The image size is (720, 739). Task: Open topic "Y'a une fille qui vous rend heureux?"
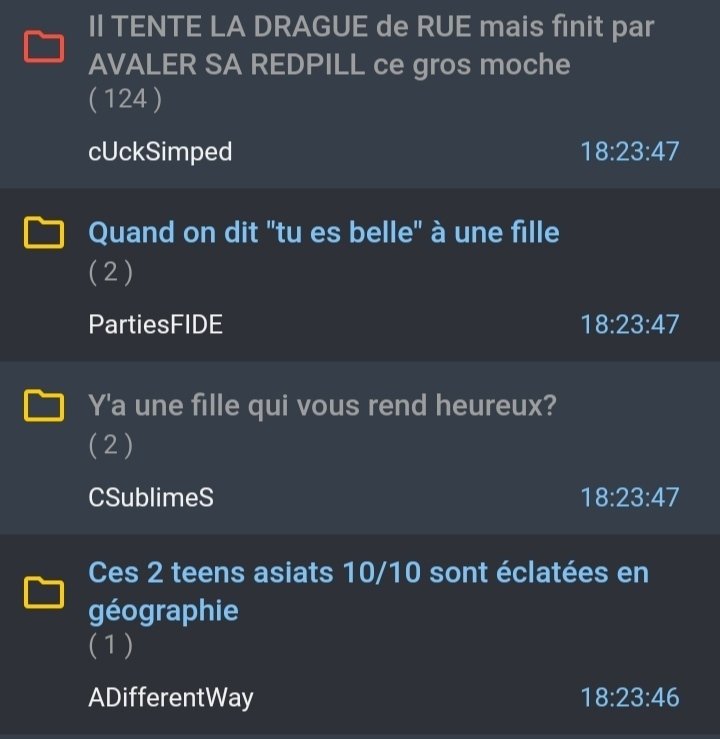pos(322,406)
